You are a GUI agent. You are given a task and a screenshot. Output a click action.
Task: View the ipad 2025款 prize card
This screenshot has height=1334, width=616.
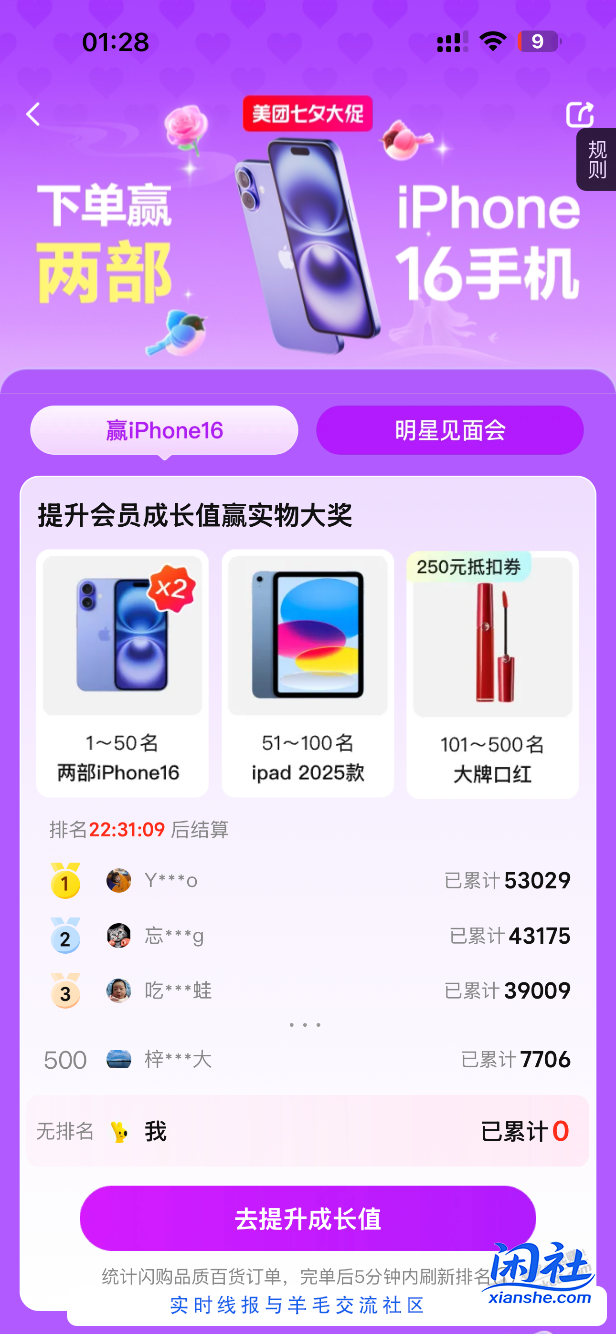coord(308,673)
